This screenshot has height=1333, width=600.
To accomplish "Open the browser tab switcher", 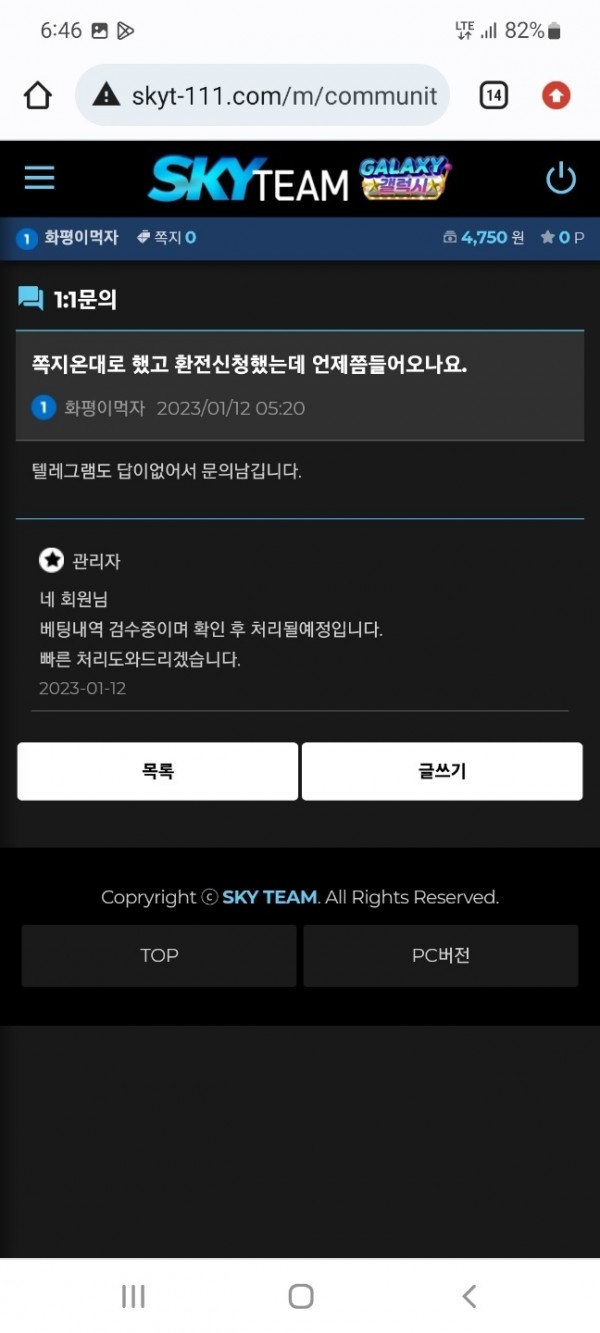I will tap(494, 96).
